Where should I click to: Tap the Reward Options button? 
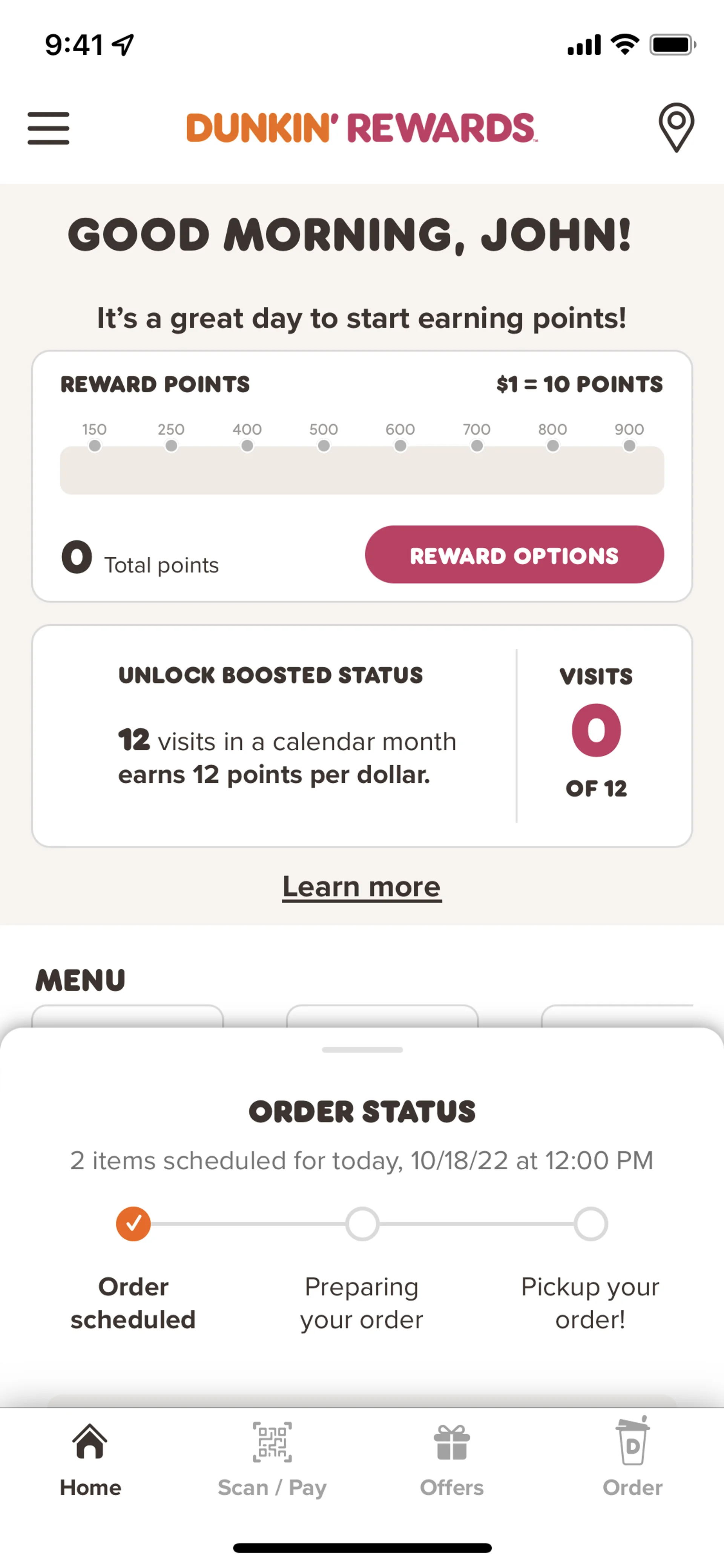(x=514, y=554)
